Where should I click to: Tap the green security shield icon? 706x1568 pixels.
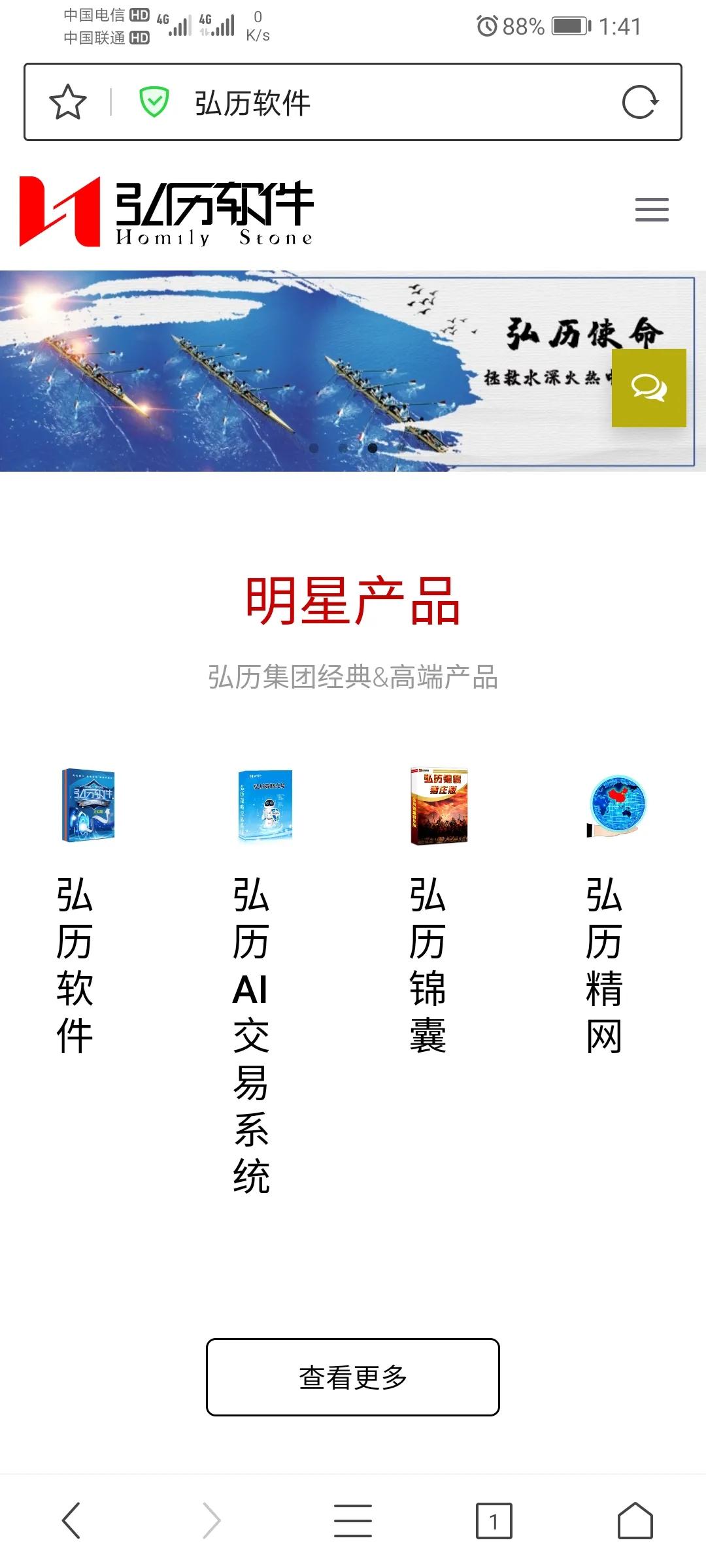pos(152,100)
